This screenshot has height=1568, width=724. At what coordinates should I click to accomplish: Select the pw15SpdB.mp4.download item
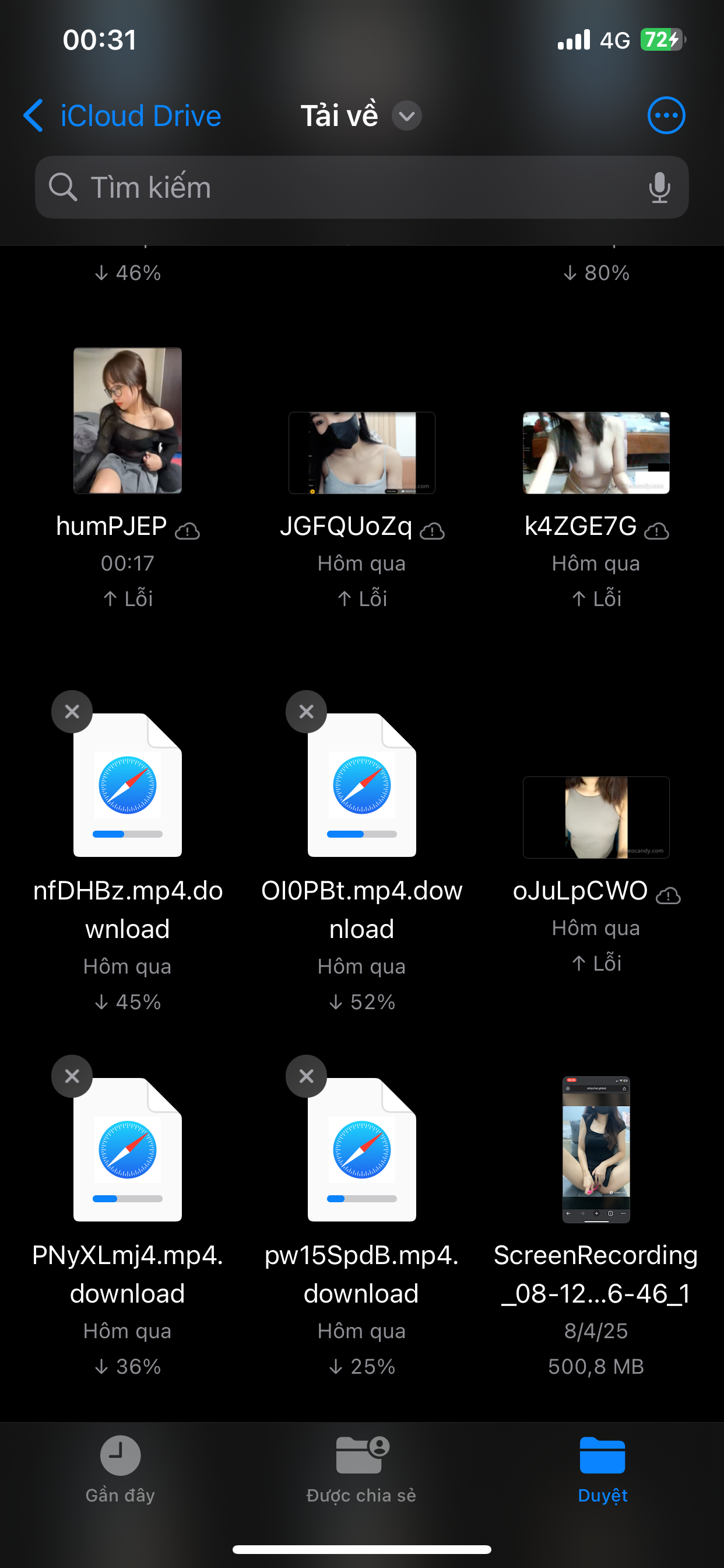point(362,1157)
